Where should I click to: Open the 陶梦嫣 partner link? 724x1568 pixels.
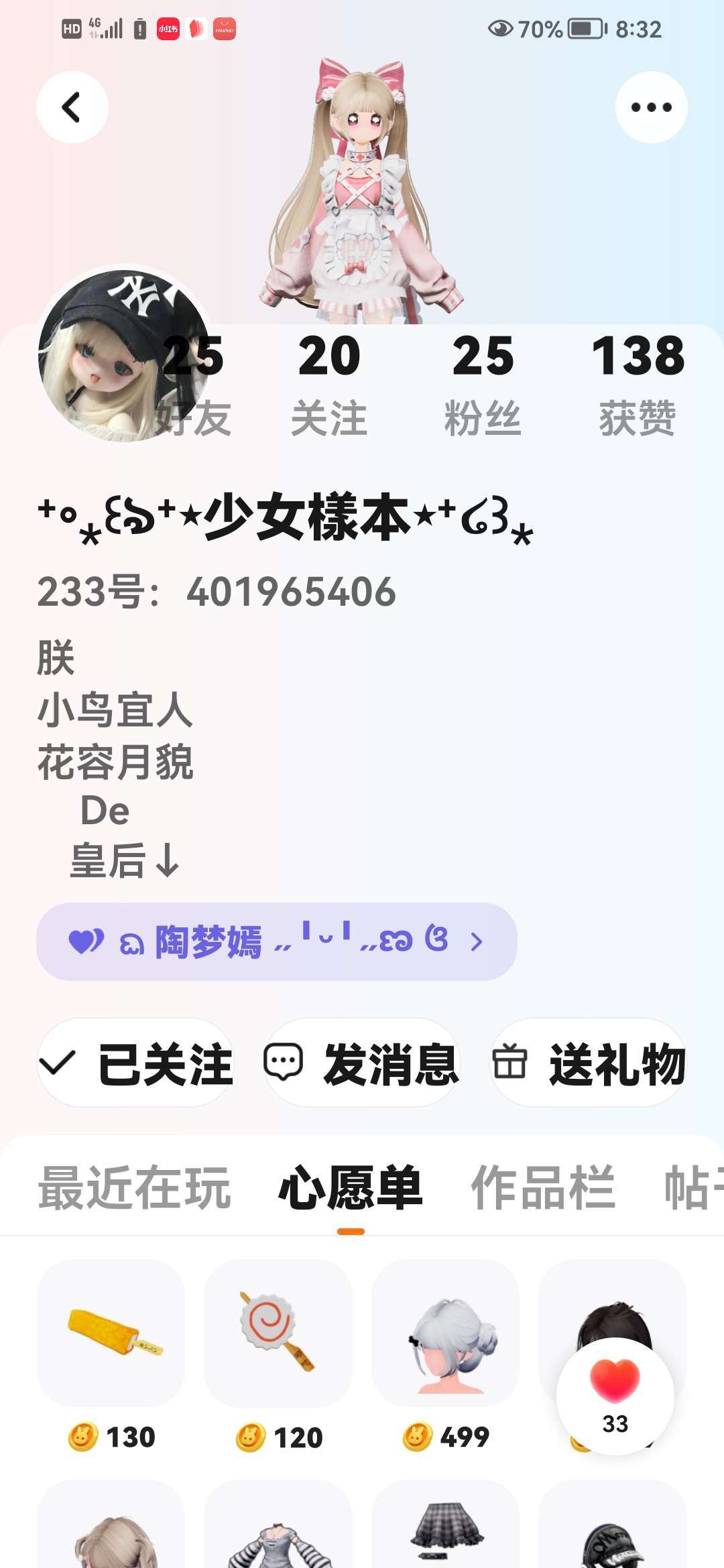coord(276,941)
